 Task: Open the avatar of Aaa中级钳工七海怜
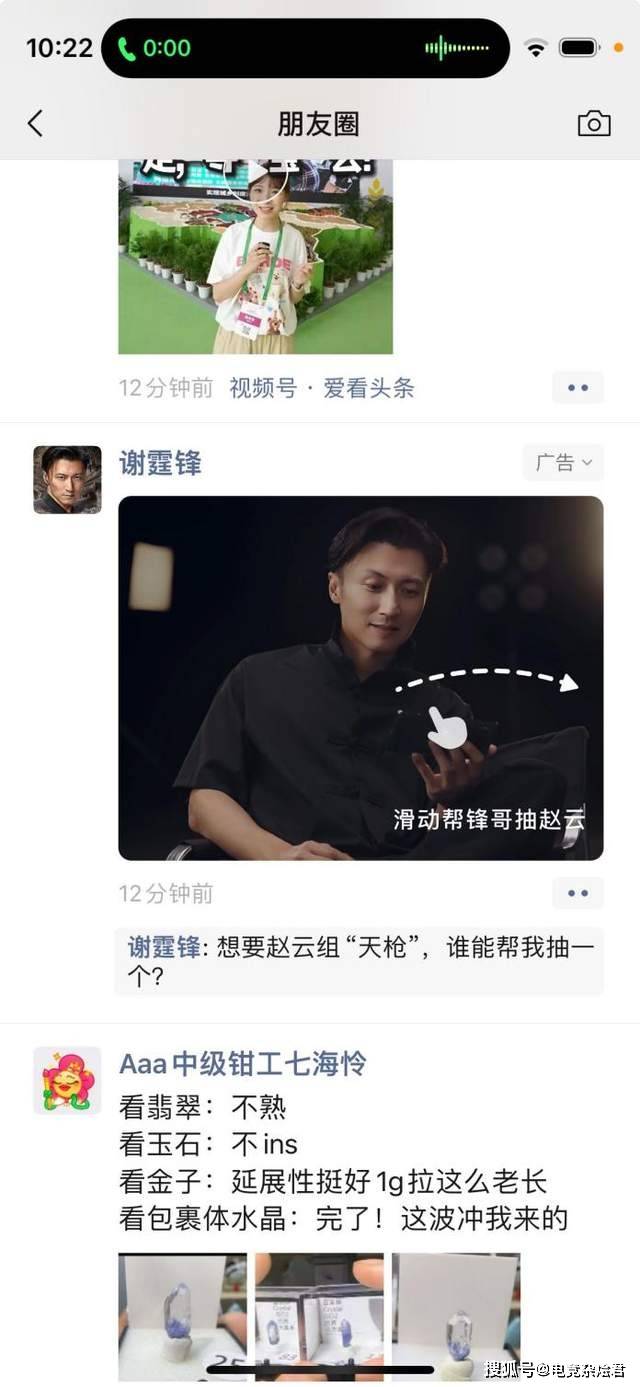[x=67, y=1080]
